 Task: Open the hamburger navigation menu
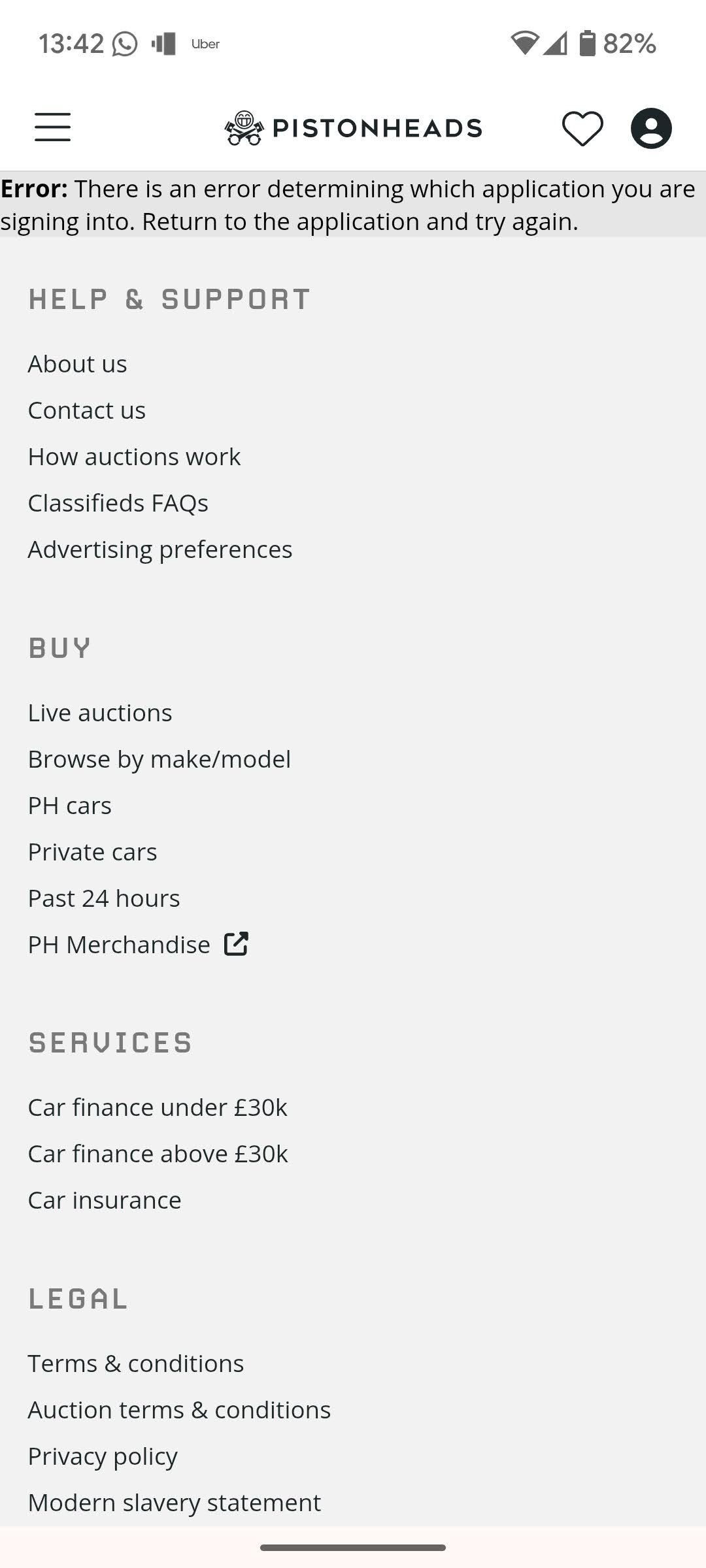53,127
